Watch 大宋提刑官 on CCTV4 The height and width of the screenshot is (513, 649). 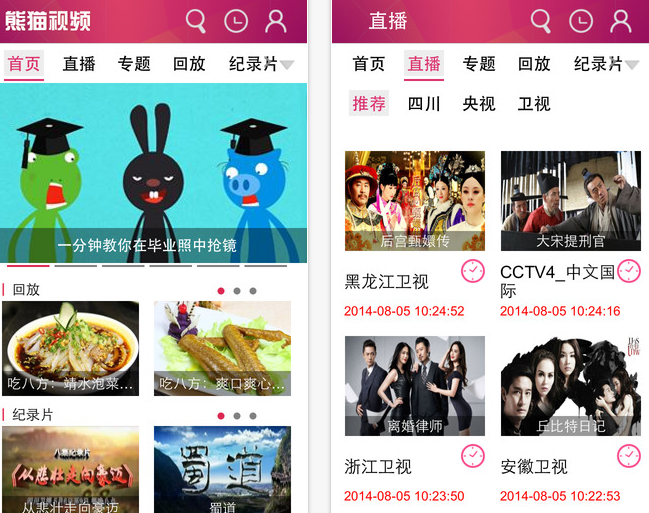pos(570,200)
